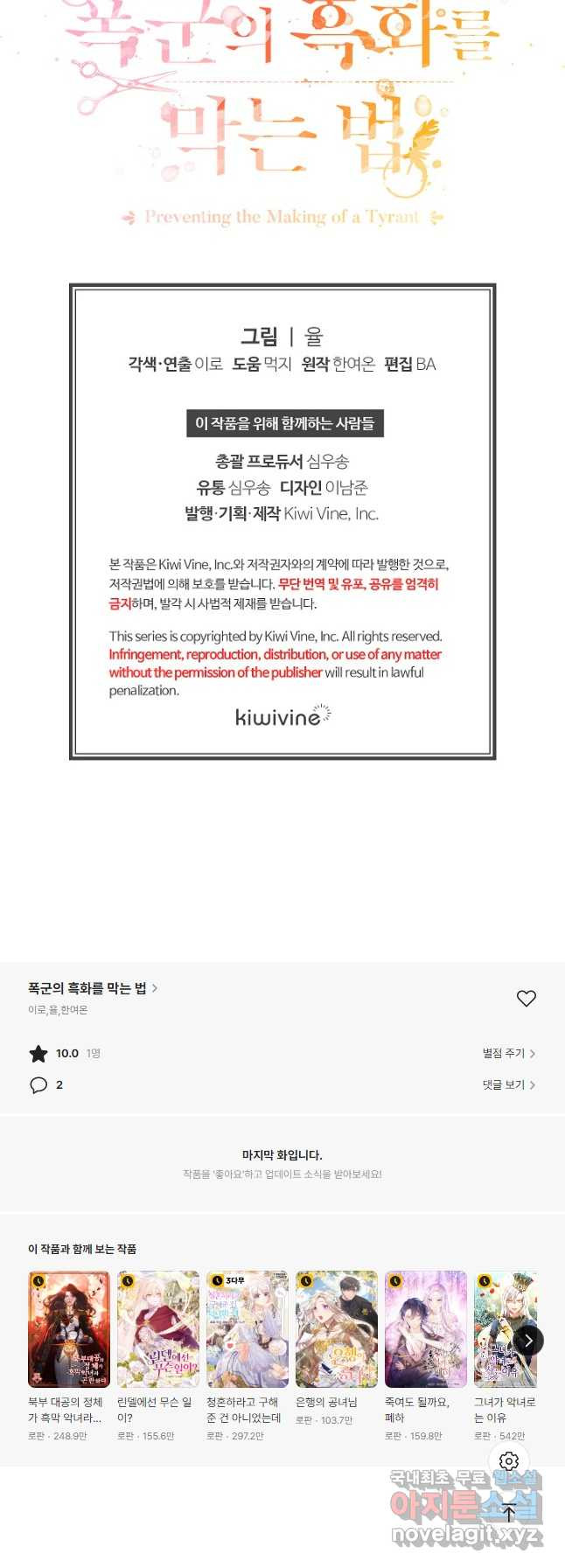Jump back to top of page
Image resolution: width=565 pixels, height=1568 pixels.
[509, 1513]
